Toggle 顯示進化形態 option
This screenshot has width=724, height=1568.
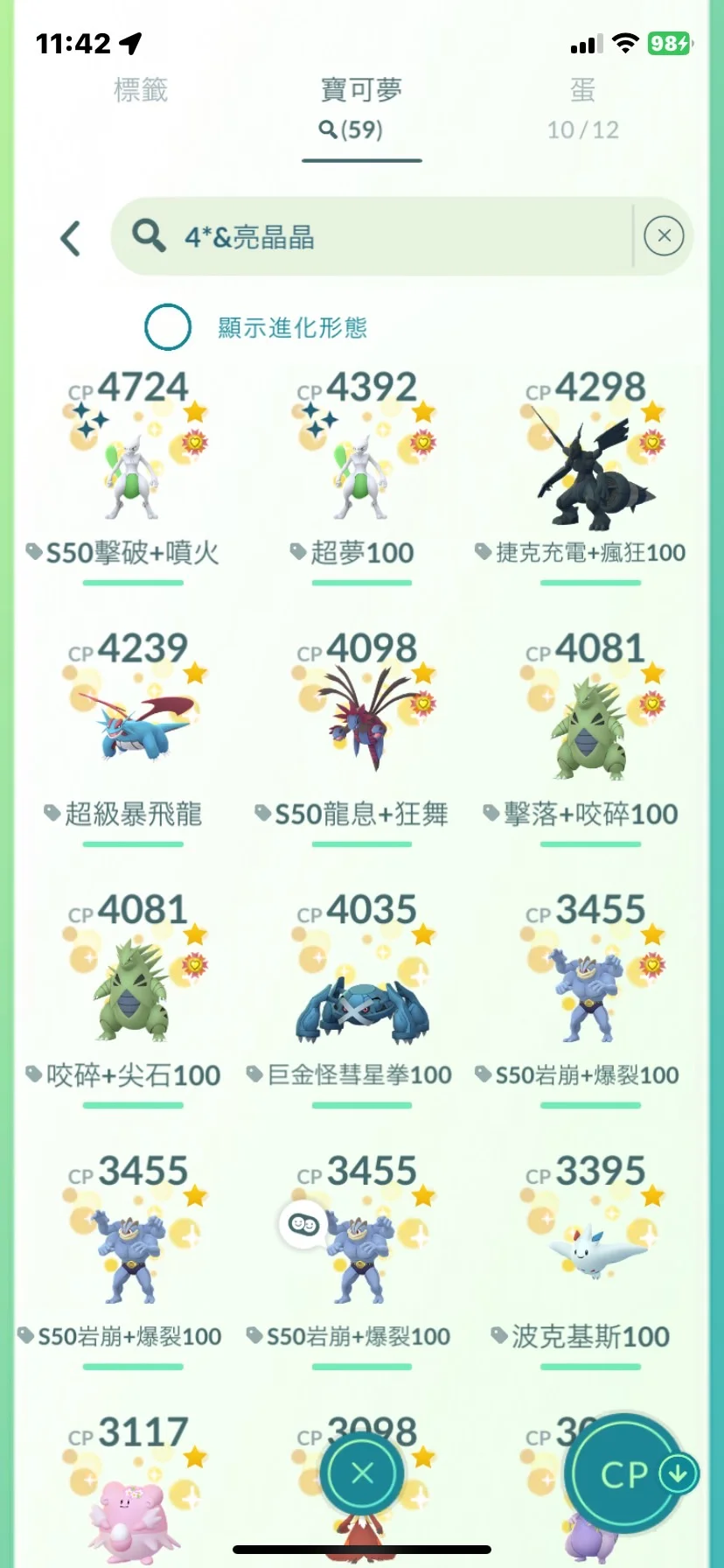(168, 327)
